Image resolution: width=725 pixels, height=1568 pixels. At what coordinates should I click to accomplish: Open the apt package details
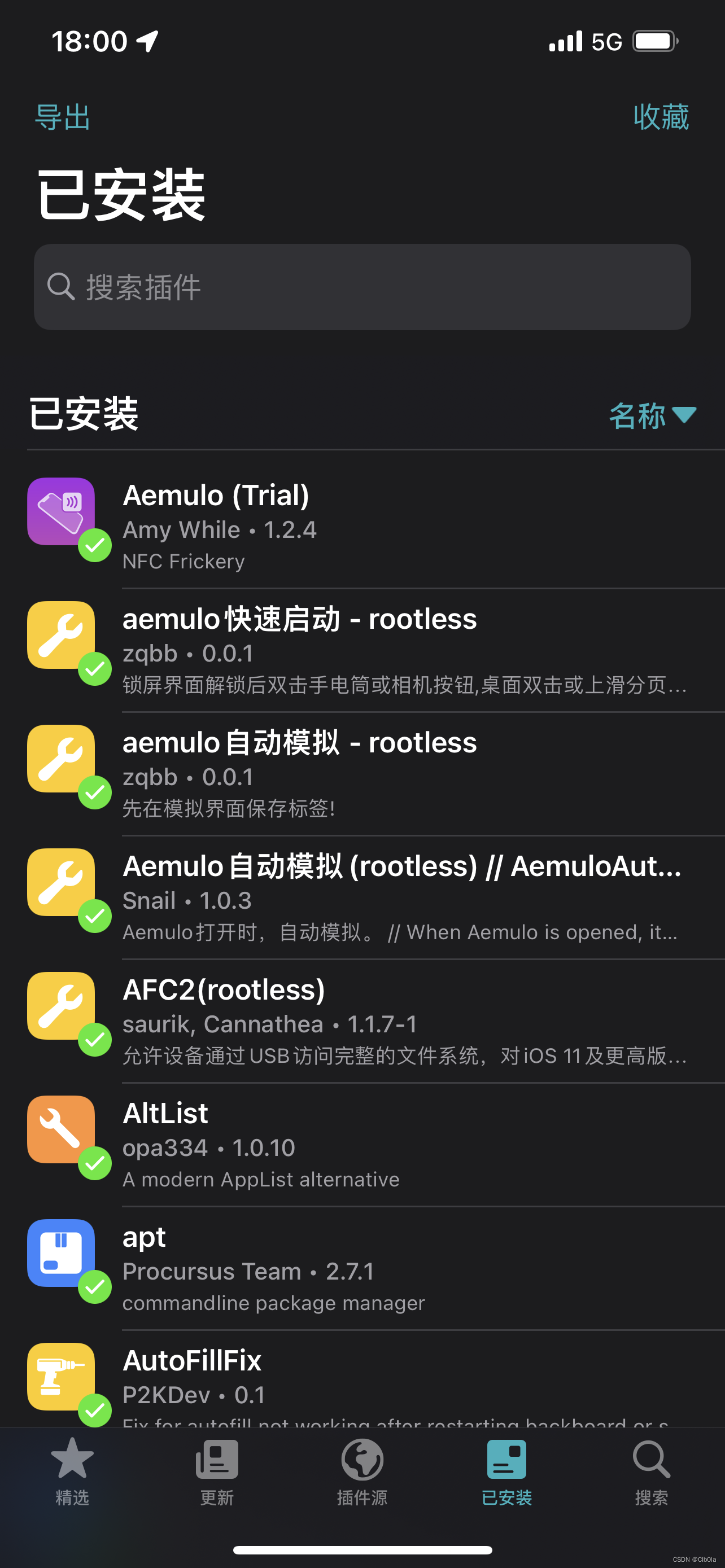point(375,1268)
